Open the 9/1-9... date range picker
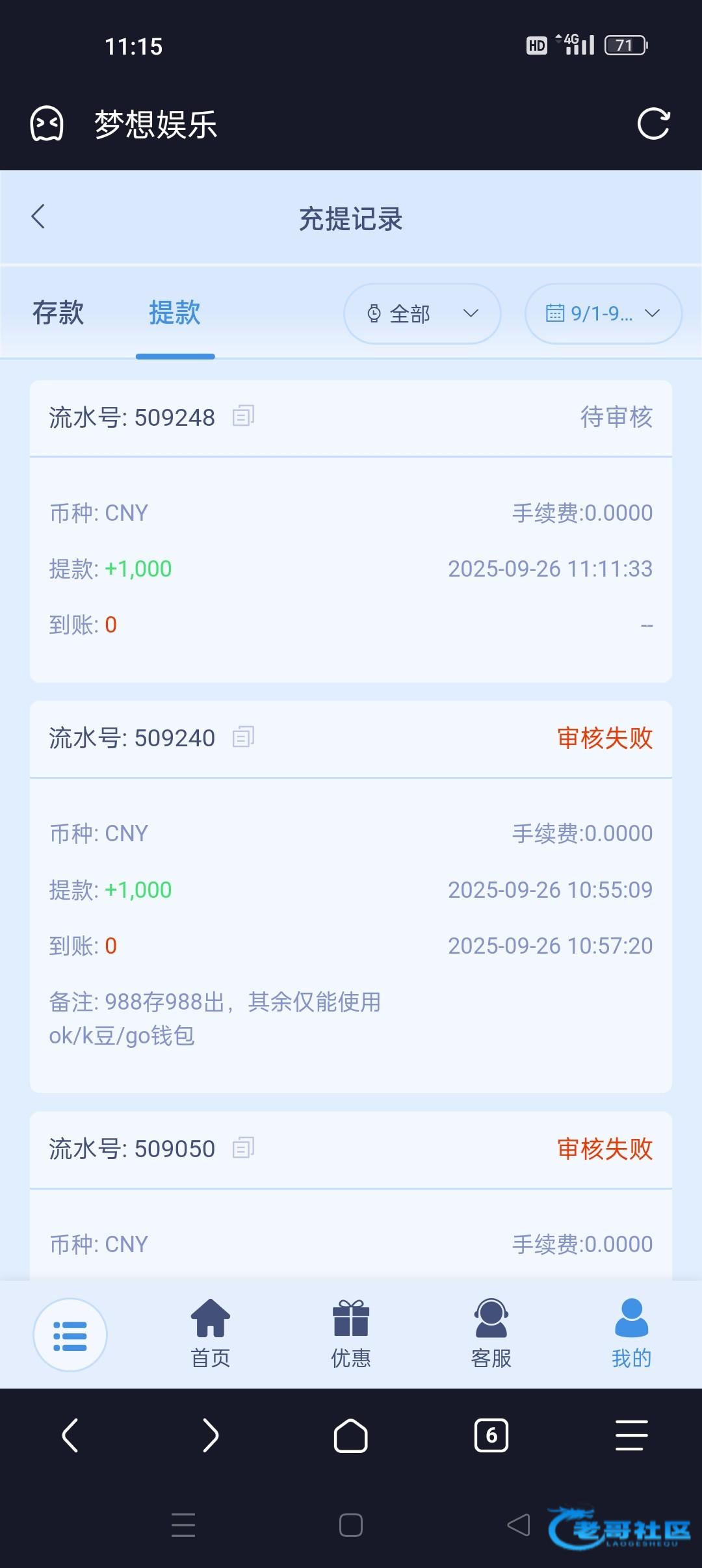Screen dimensions: 702x1568 tap(603, 314)
